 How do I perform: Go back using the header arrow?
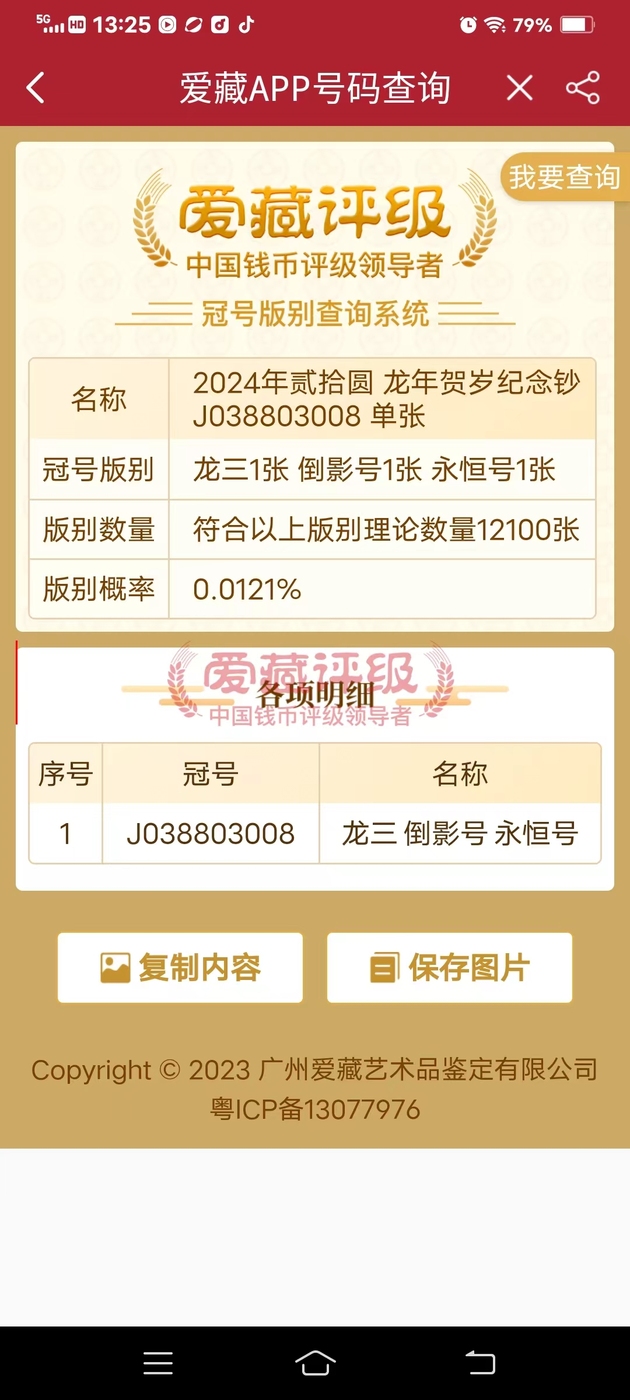pos(36,88)
